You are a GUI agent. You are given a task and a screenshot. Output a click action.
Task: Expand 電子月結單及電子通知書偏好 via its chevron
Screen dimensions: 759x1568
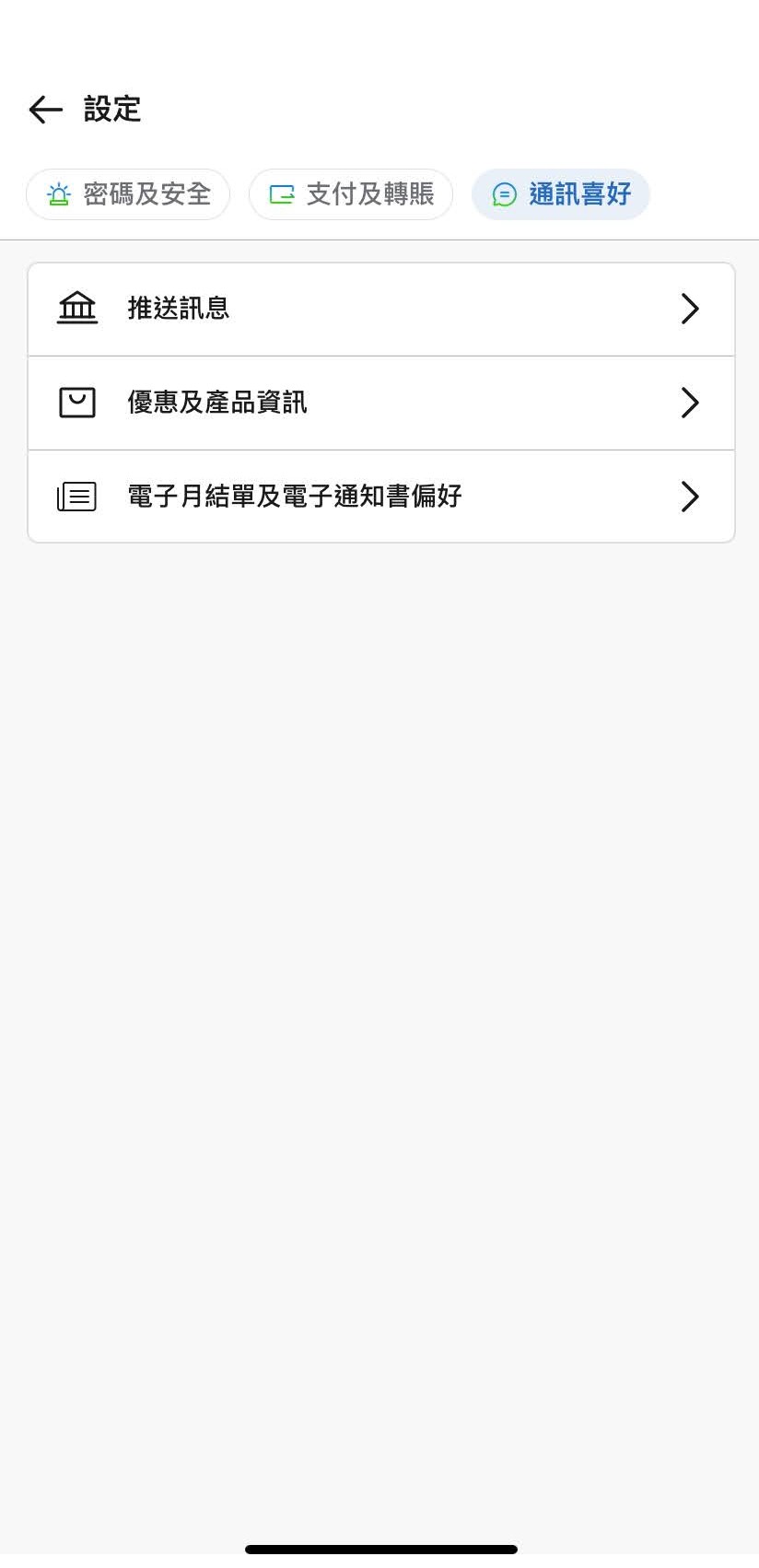(689, 496)
